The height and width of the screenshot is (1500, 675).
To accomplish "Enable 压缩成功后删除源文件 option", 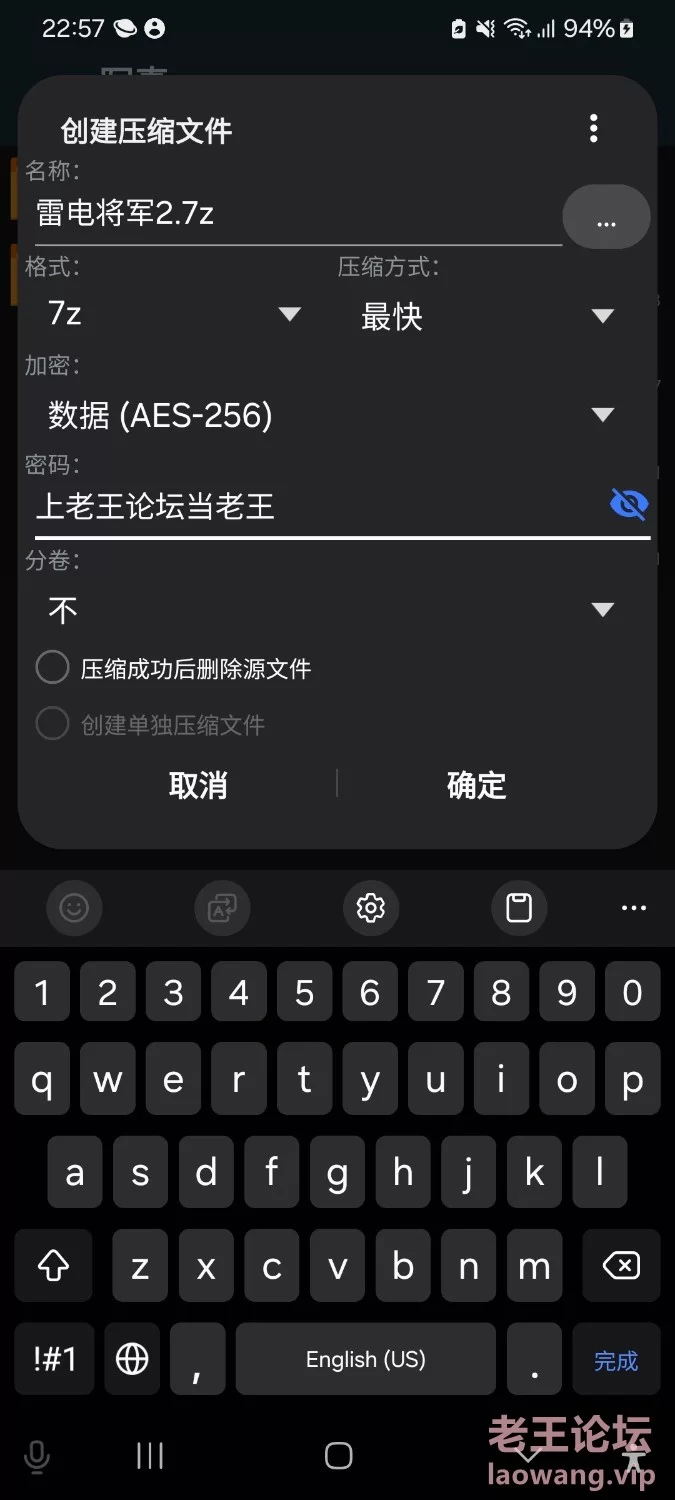I will click(174, 668).
